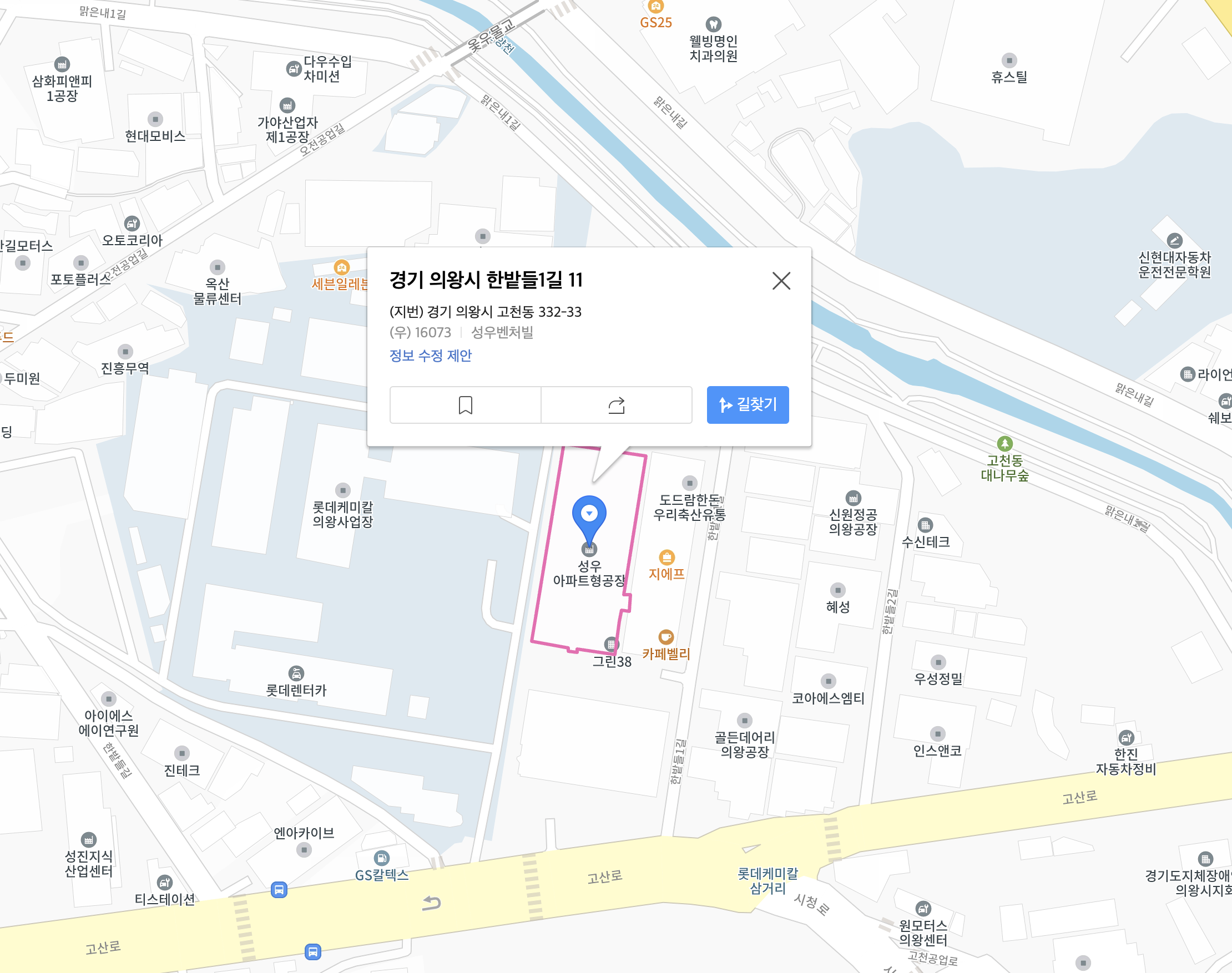Share this location

616,405
